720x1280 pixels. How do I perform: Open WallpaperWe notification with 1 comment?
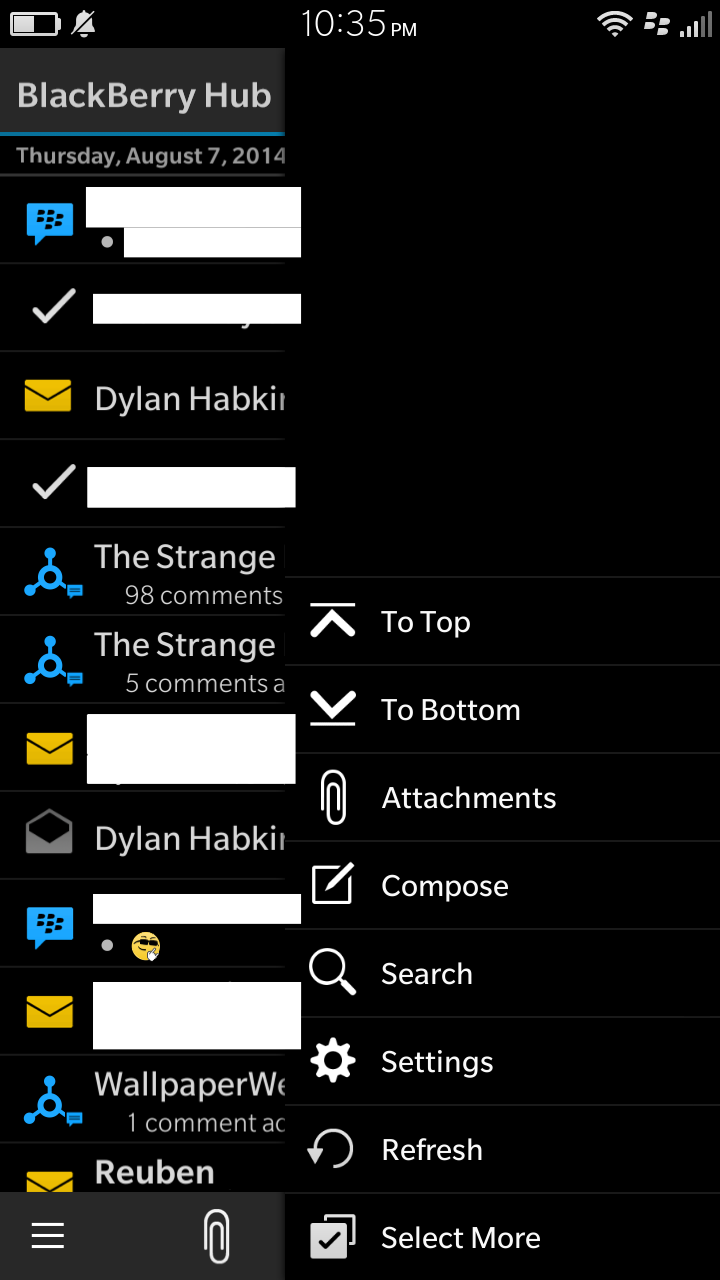coord(142,1099)
